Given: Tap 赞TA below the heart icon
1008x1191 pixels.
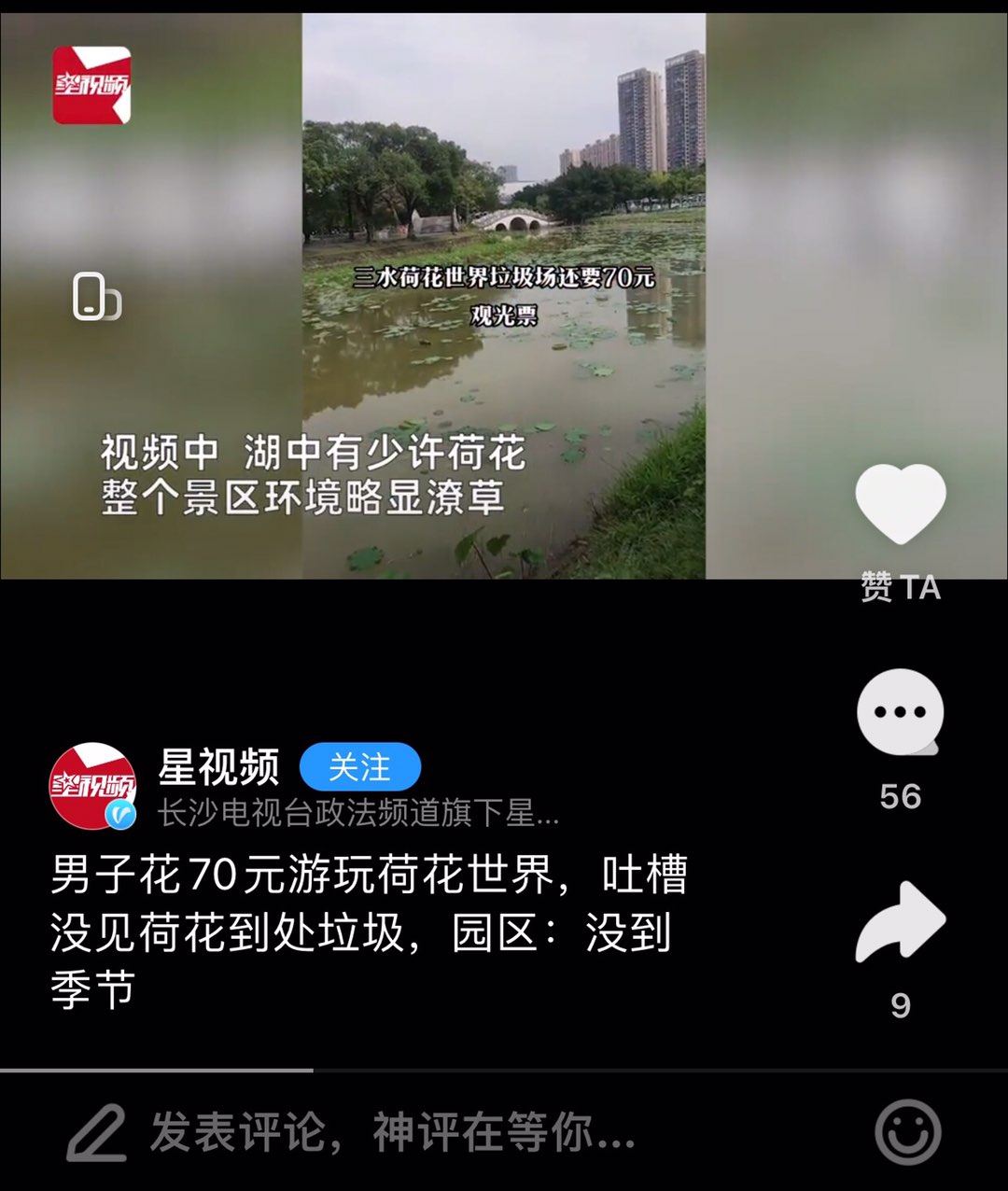Looking at the screenshot, I should (x=900, y=589).
